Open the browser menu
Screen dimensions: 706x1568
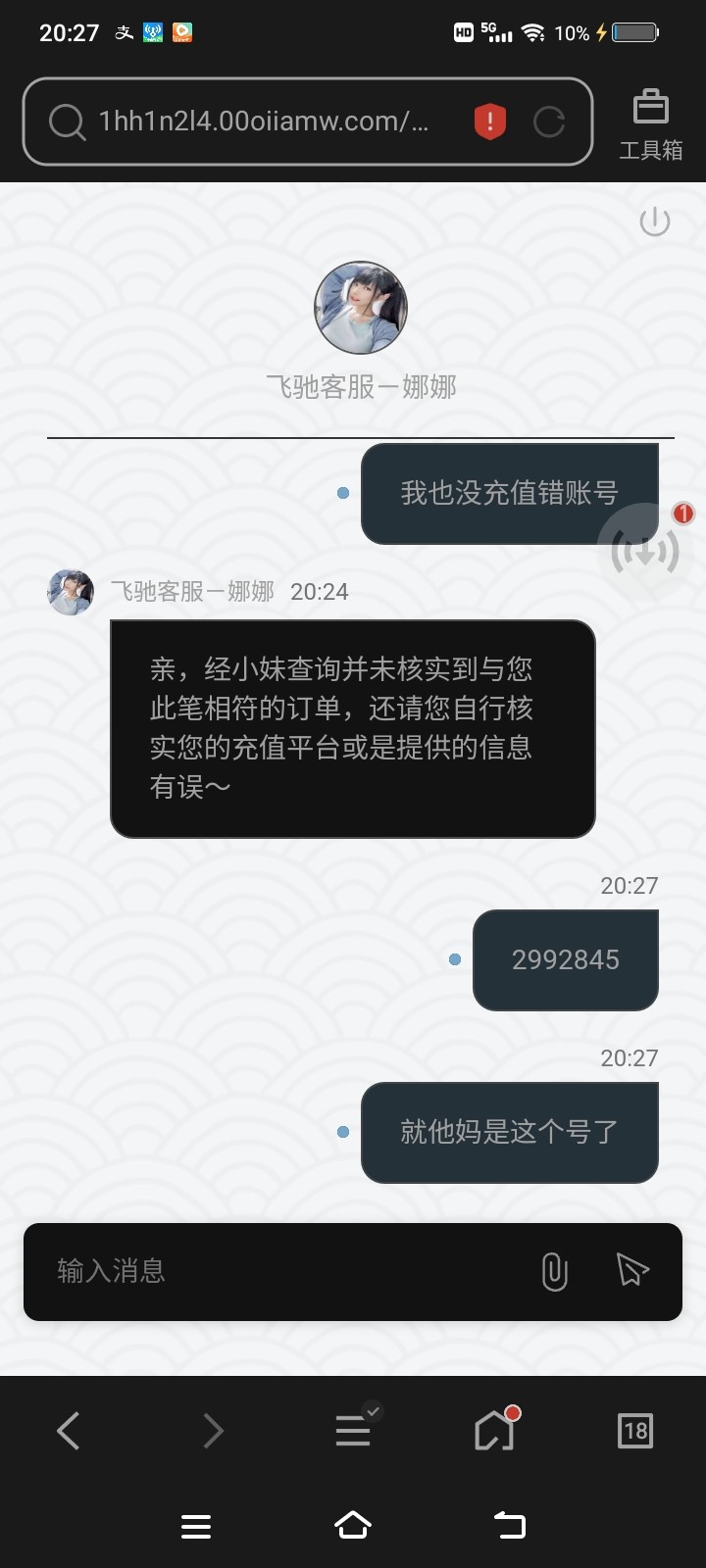pyautogui.click(x=353, y=1431)
